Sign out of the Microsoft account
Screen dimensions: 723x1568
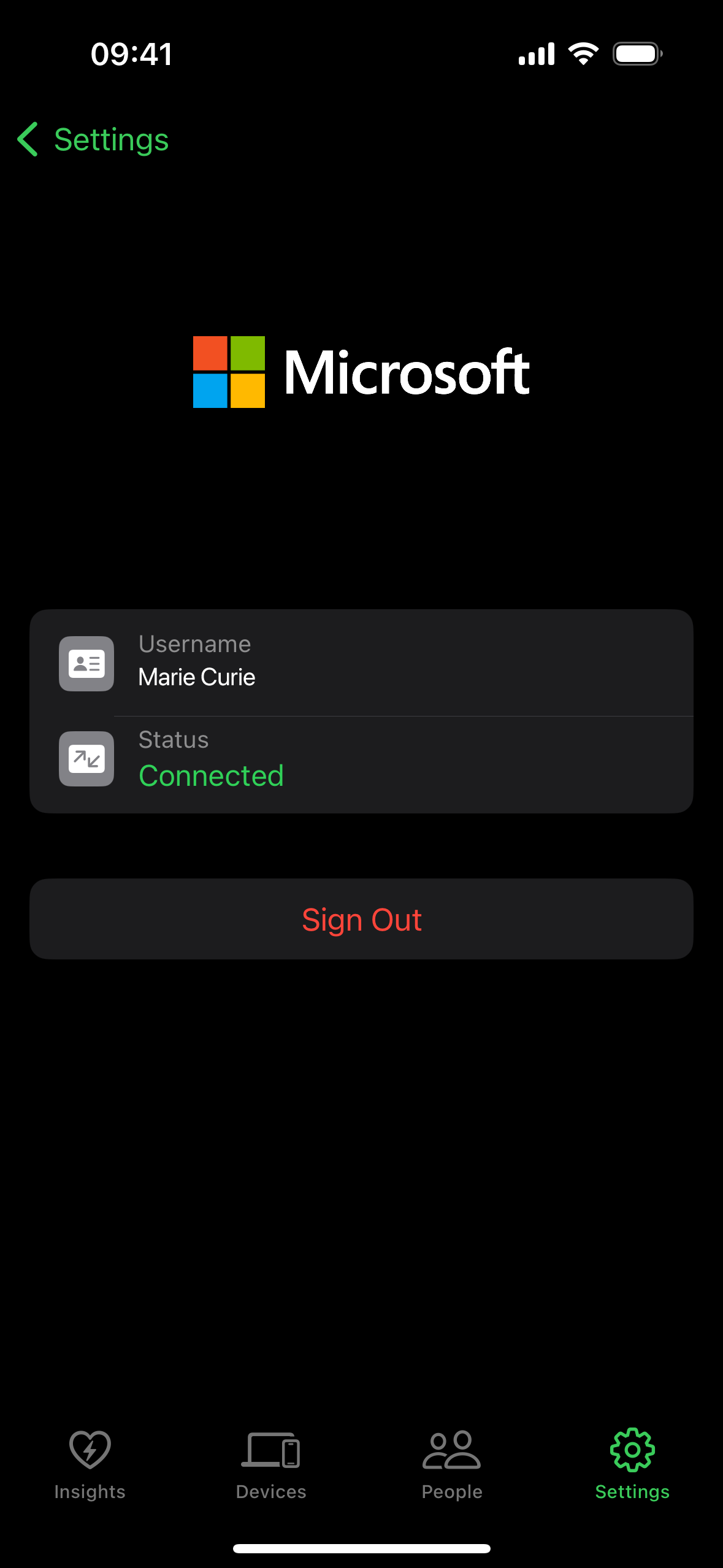coord(361,919)
